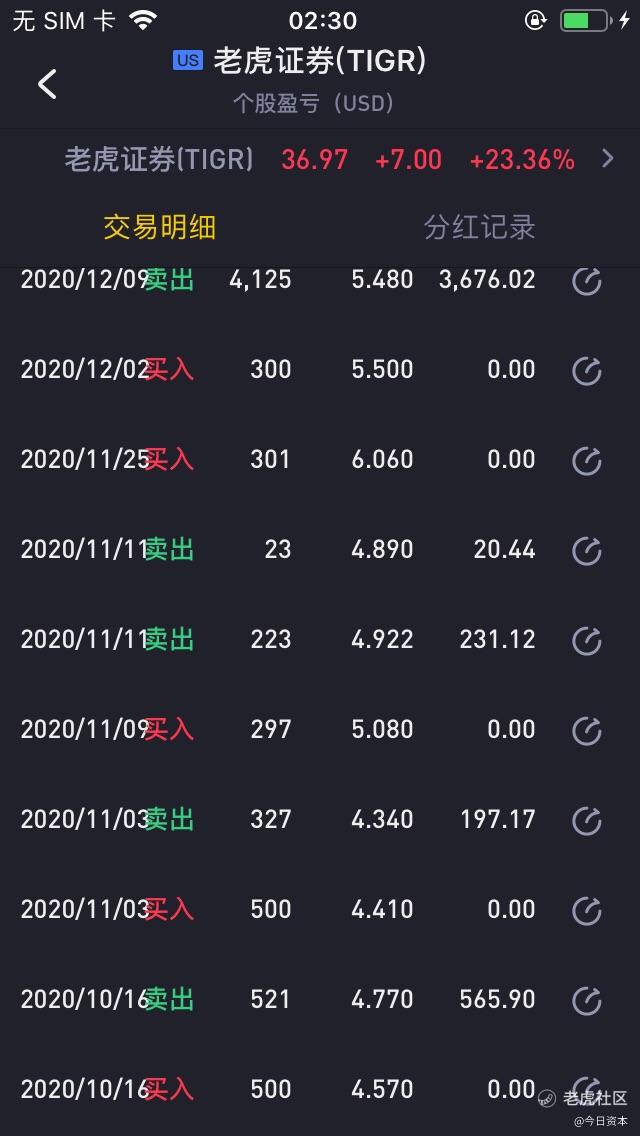Image resolution: width=640 pixels, height=1136 pixels.
Task: Switch to the 分红记录 tab
Action: (x=479, y=227)
